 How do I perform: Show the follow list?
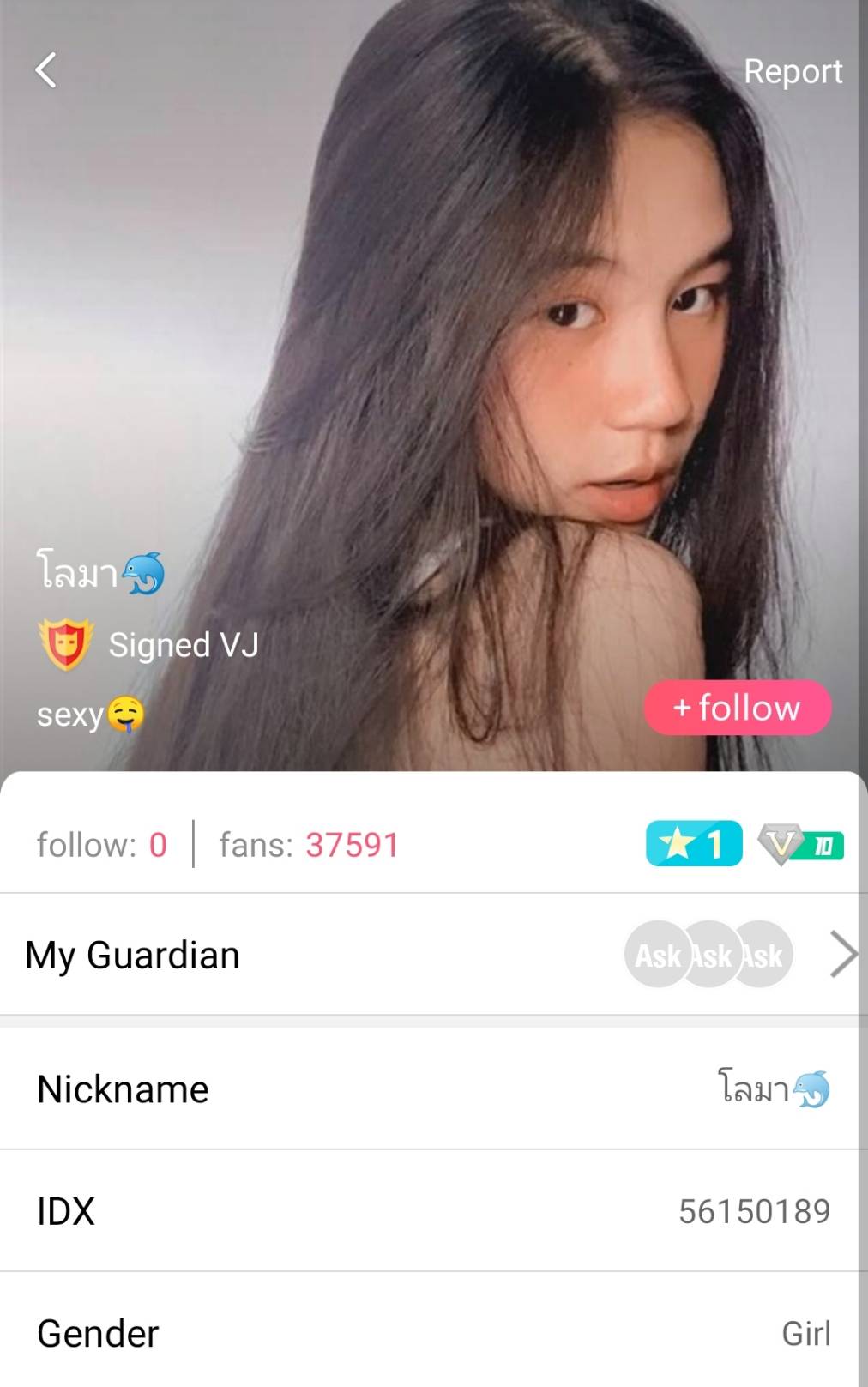pos(101,845)
